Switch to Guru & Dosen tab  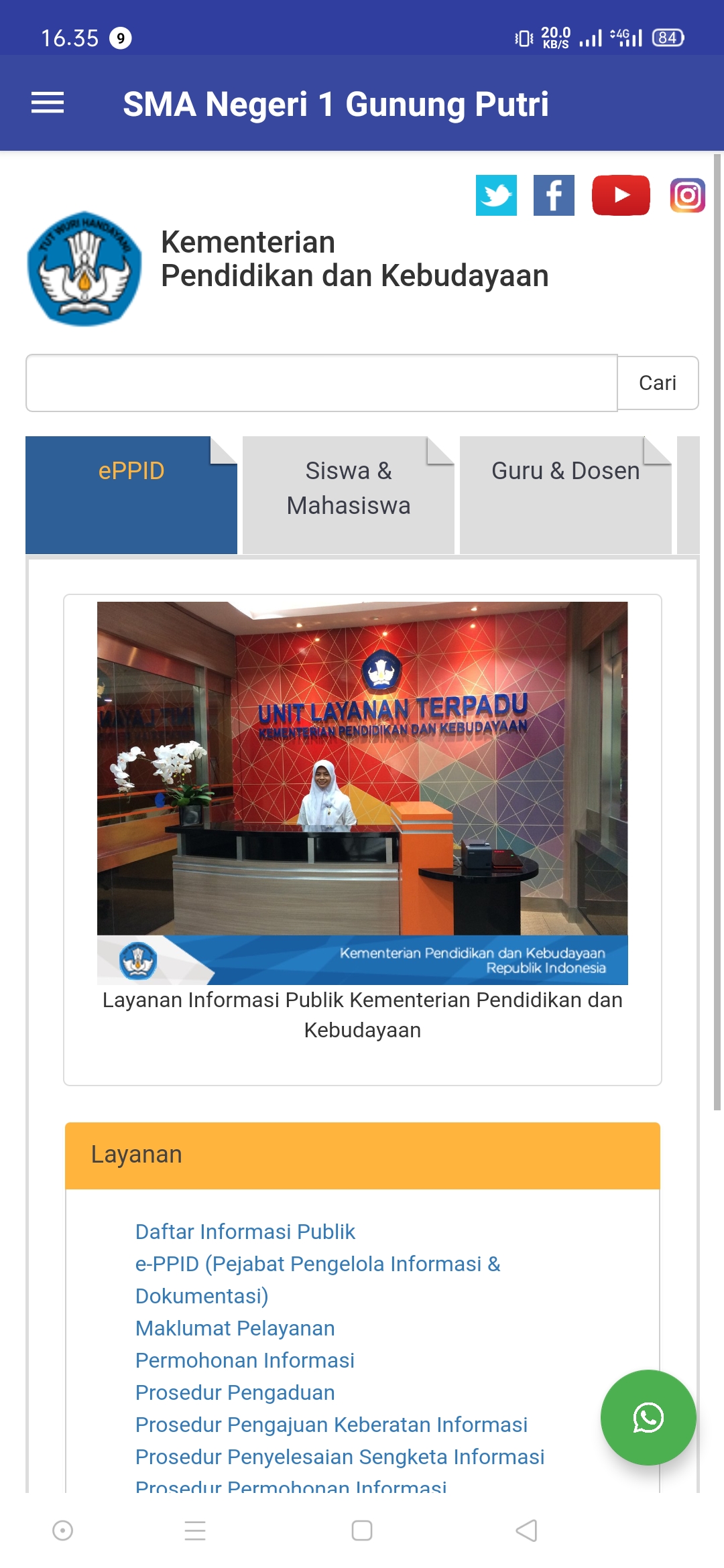pos(565,495)
